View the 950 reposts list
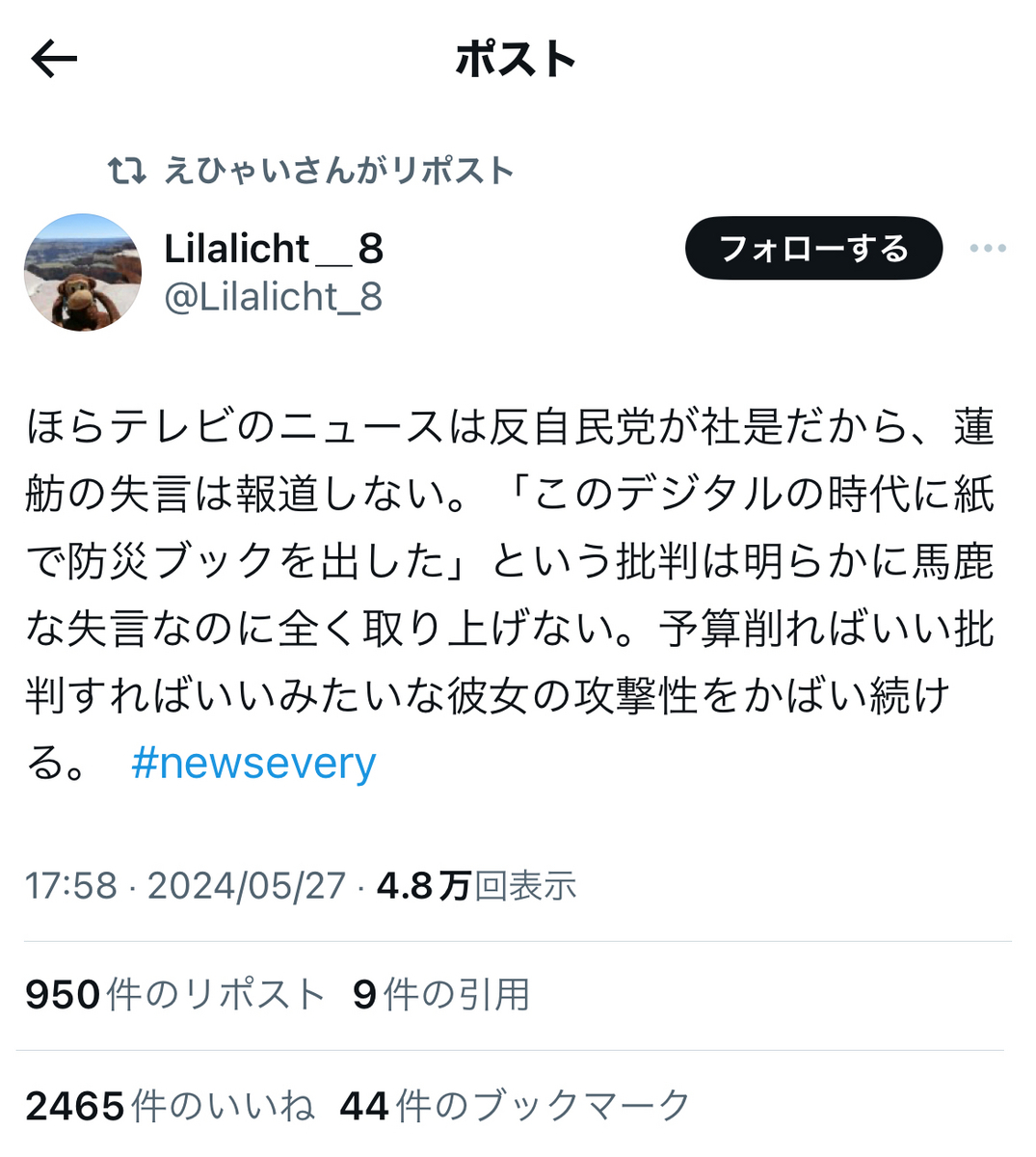 (x=174, y=994)
